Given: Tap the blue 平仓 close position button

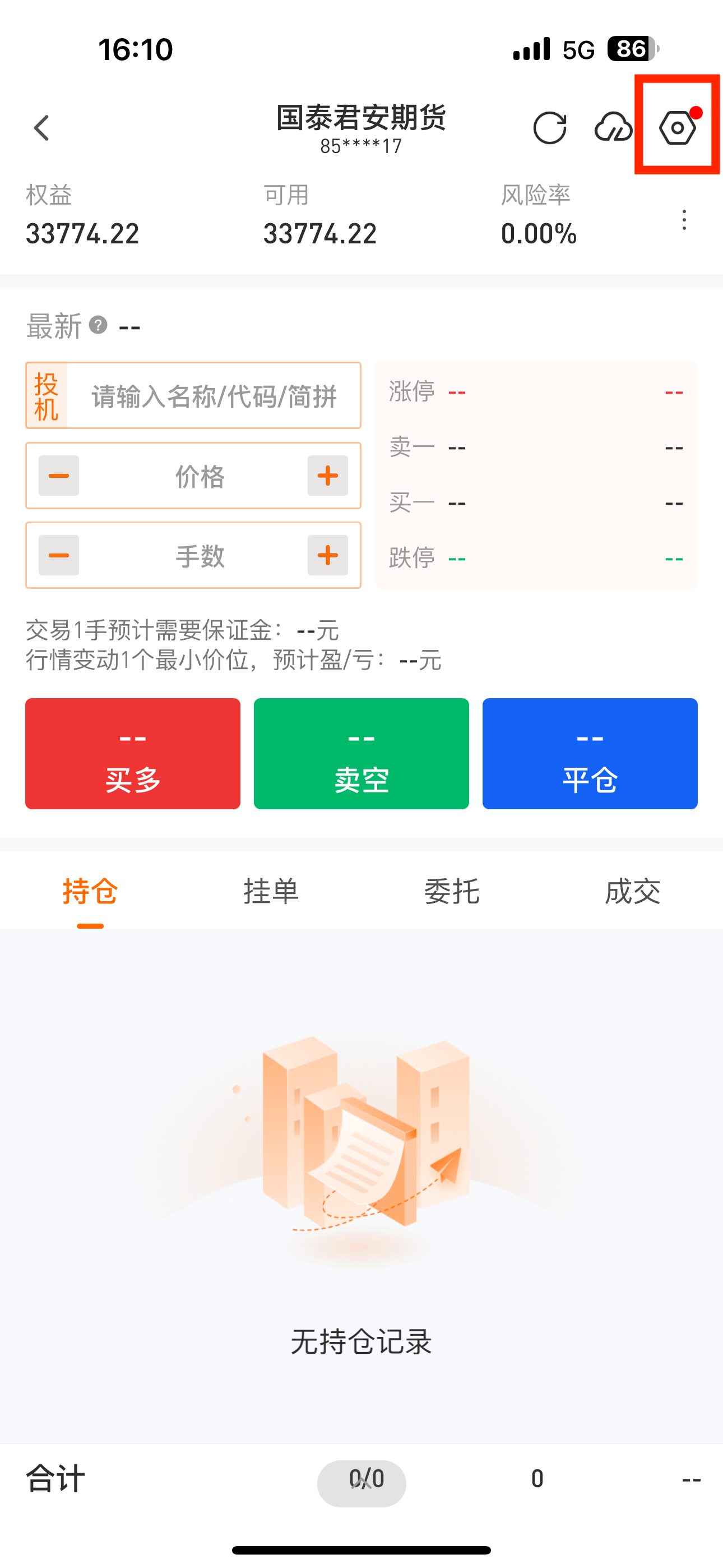Looking at the screenshot, I should [x=590, y=754].
